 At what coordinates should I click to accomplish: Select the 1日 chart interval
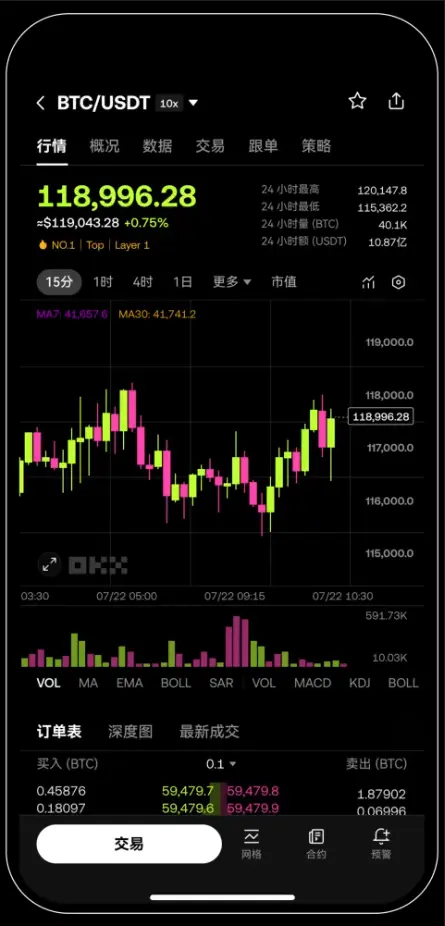(182, 282)
